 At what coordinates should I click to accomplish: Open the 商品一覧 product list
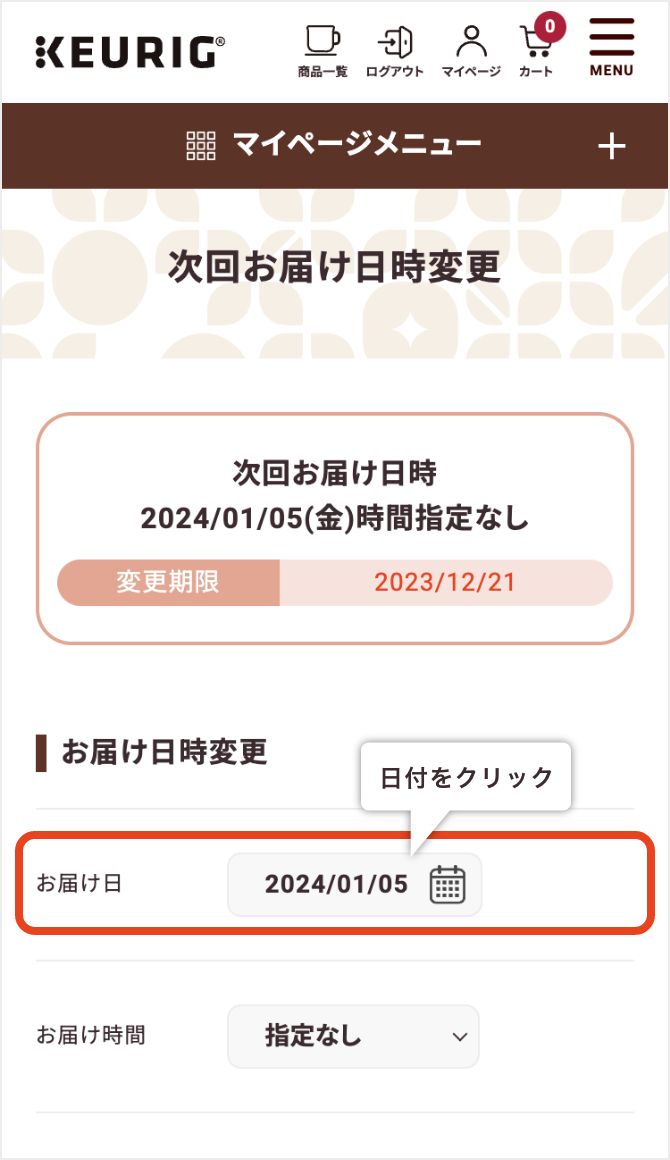tap(322, 51)
